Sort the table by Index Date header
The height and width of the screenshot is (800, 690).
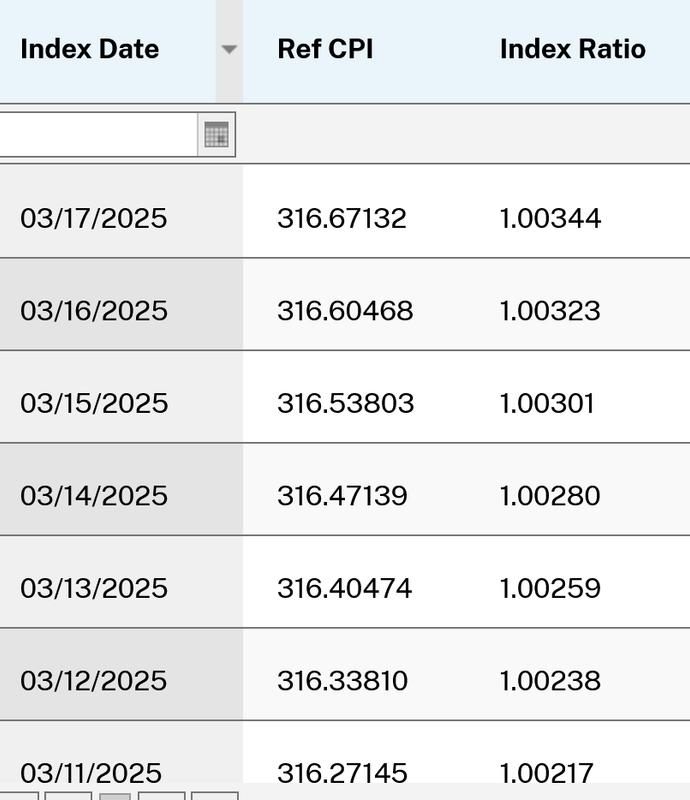90,49
